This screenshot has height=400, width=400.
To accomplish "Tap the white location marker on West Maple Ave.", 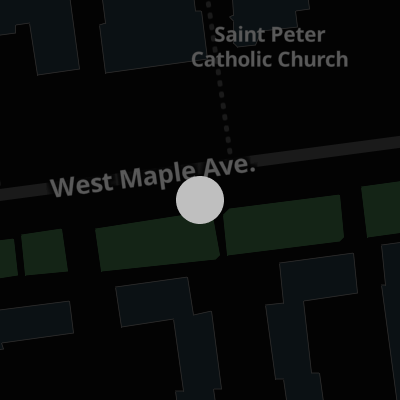I will (200, 200).
